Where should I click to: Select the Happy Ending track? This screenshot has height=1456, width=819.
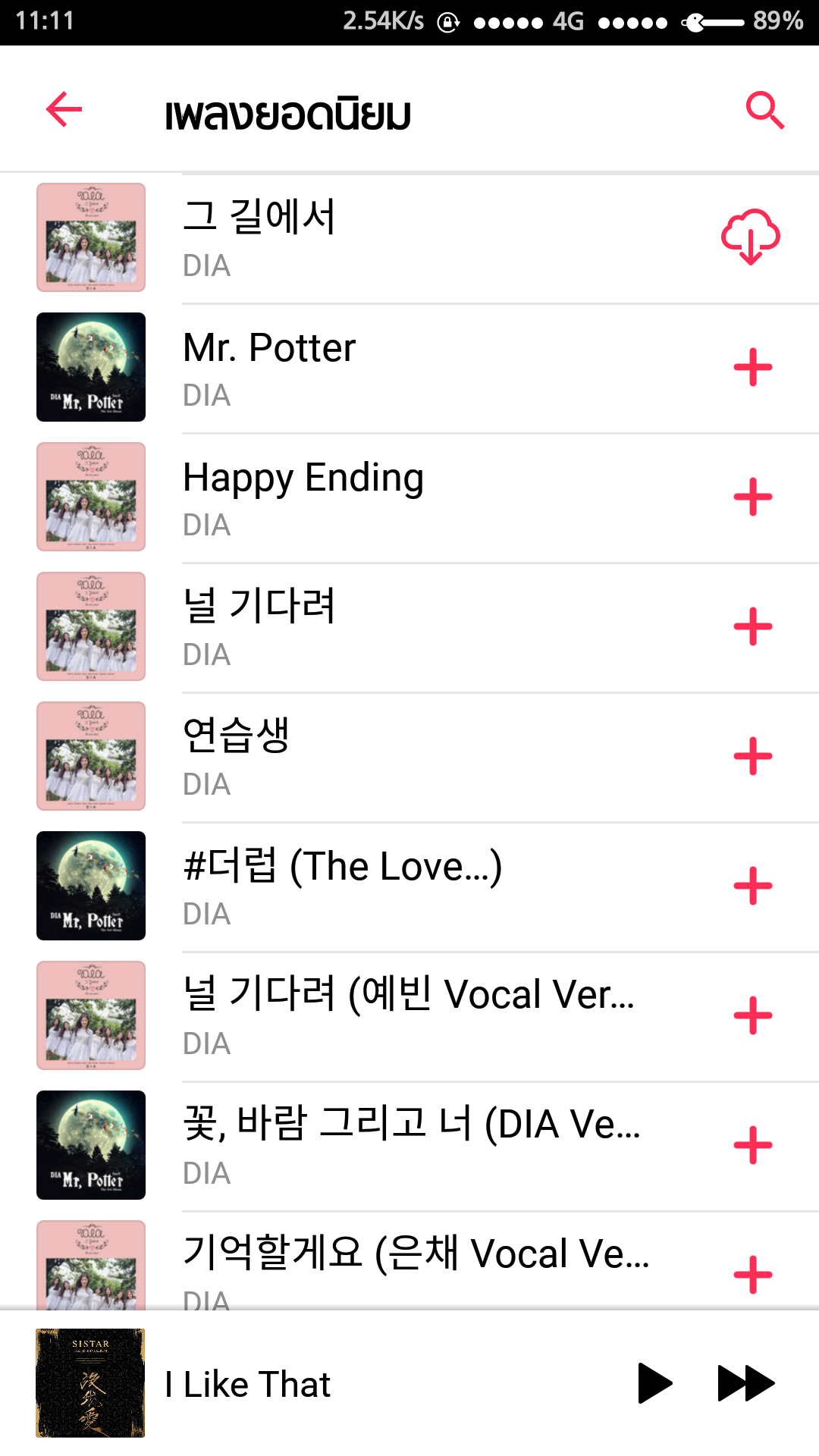tap(409, 497)
